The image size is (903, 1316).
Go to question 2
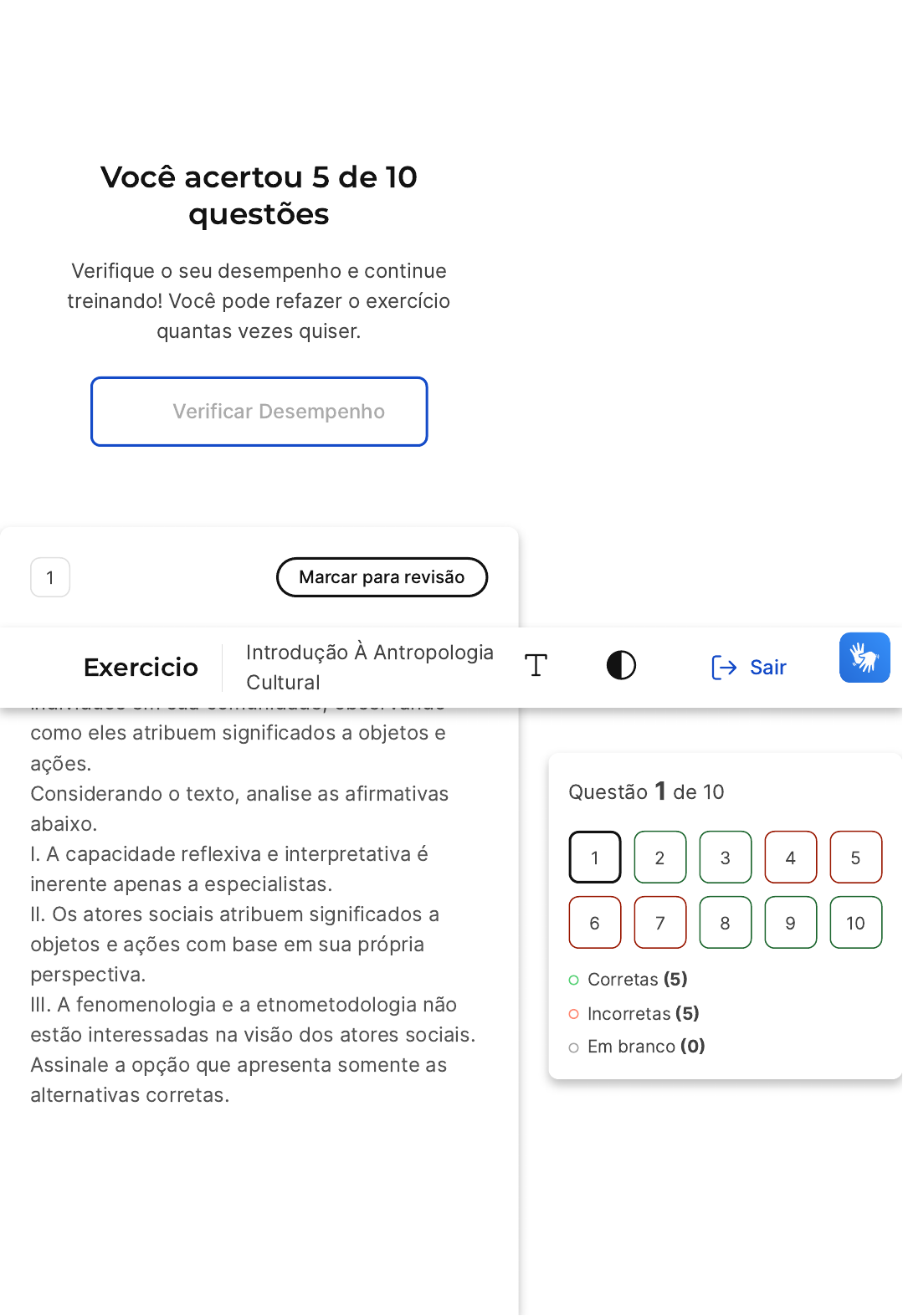659,858
